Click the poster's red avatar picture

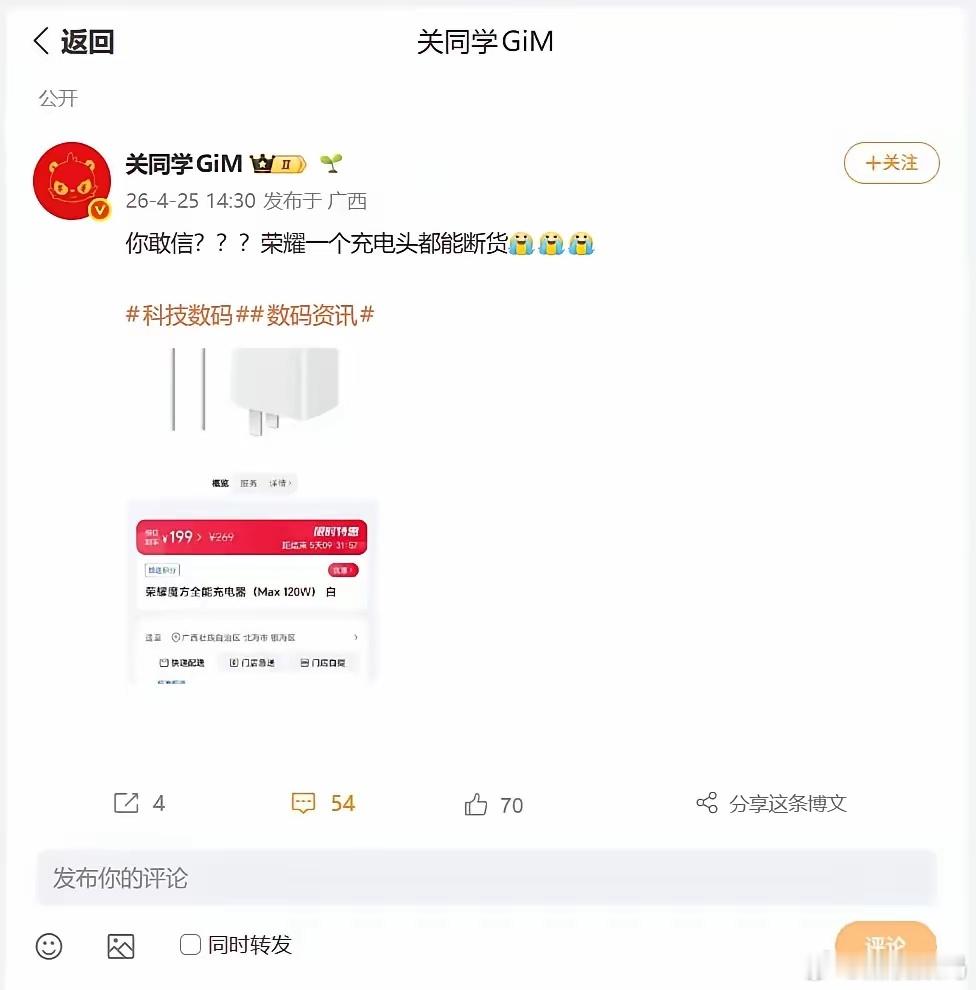point(71,180)
